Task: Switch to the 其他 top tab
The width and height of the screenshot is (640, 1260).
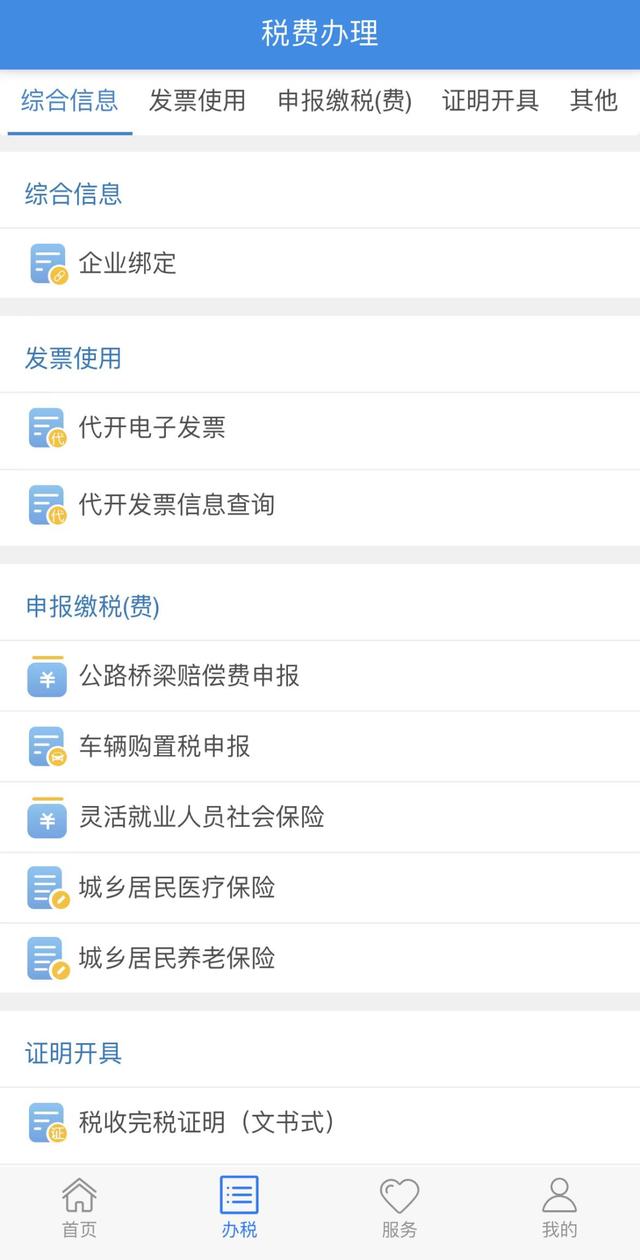Action: (594, 101)
